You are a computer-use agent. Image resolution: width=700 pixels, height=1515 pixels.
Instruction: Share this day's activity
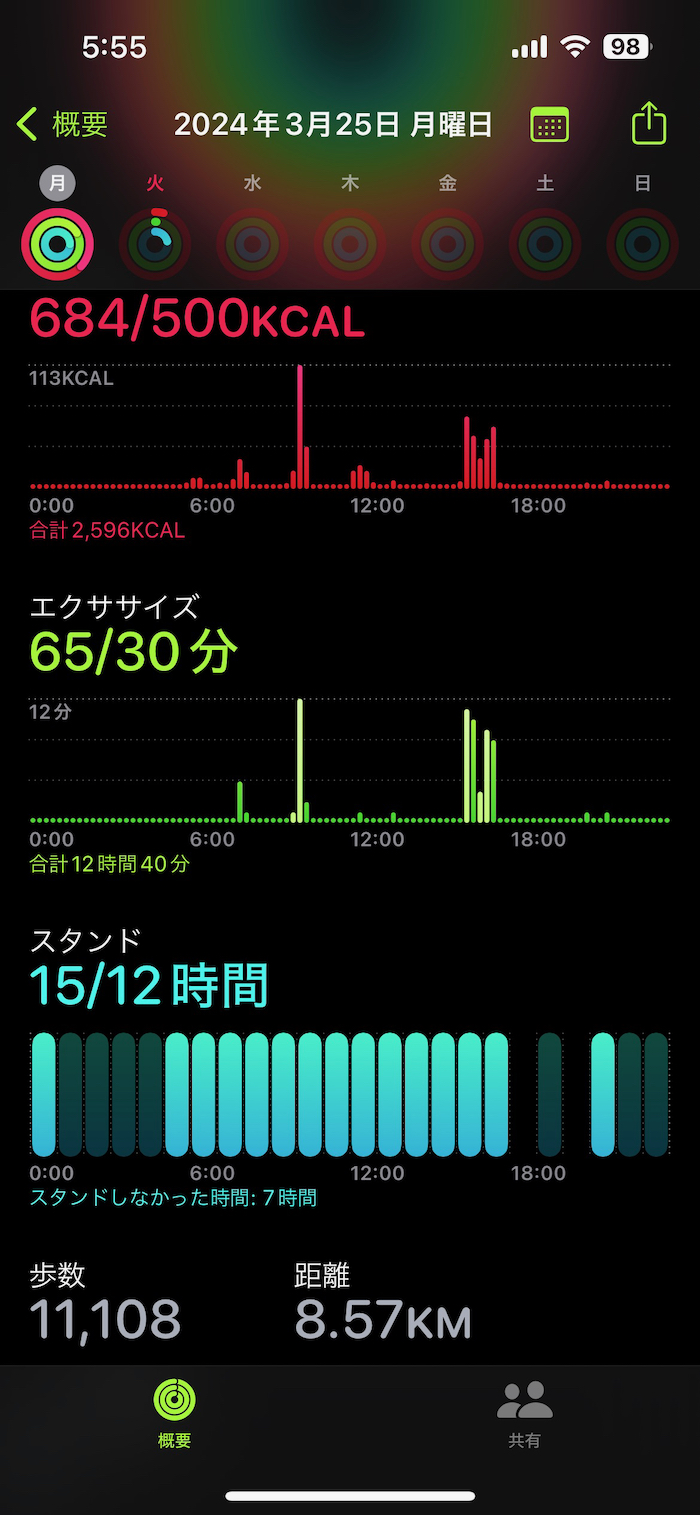[x=649, y=125]
